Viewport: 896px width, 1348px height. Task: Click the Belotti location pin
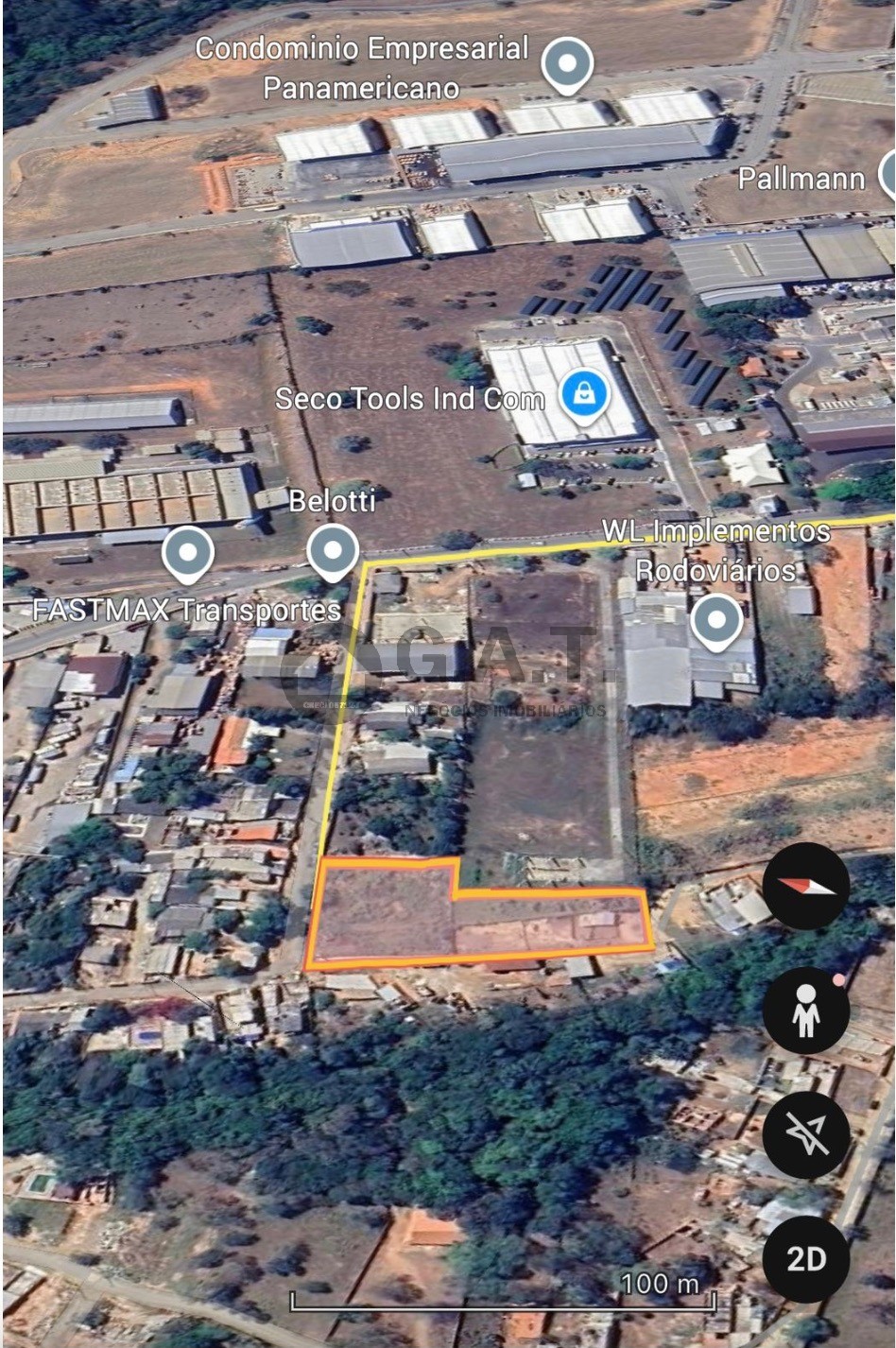pyautogui.click(x=331, y=551)
